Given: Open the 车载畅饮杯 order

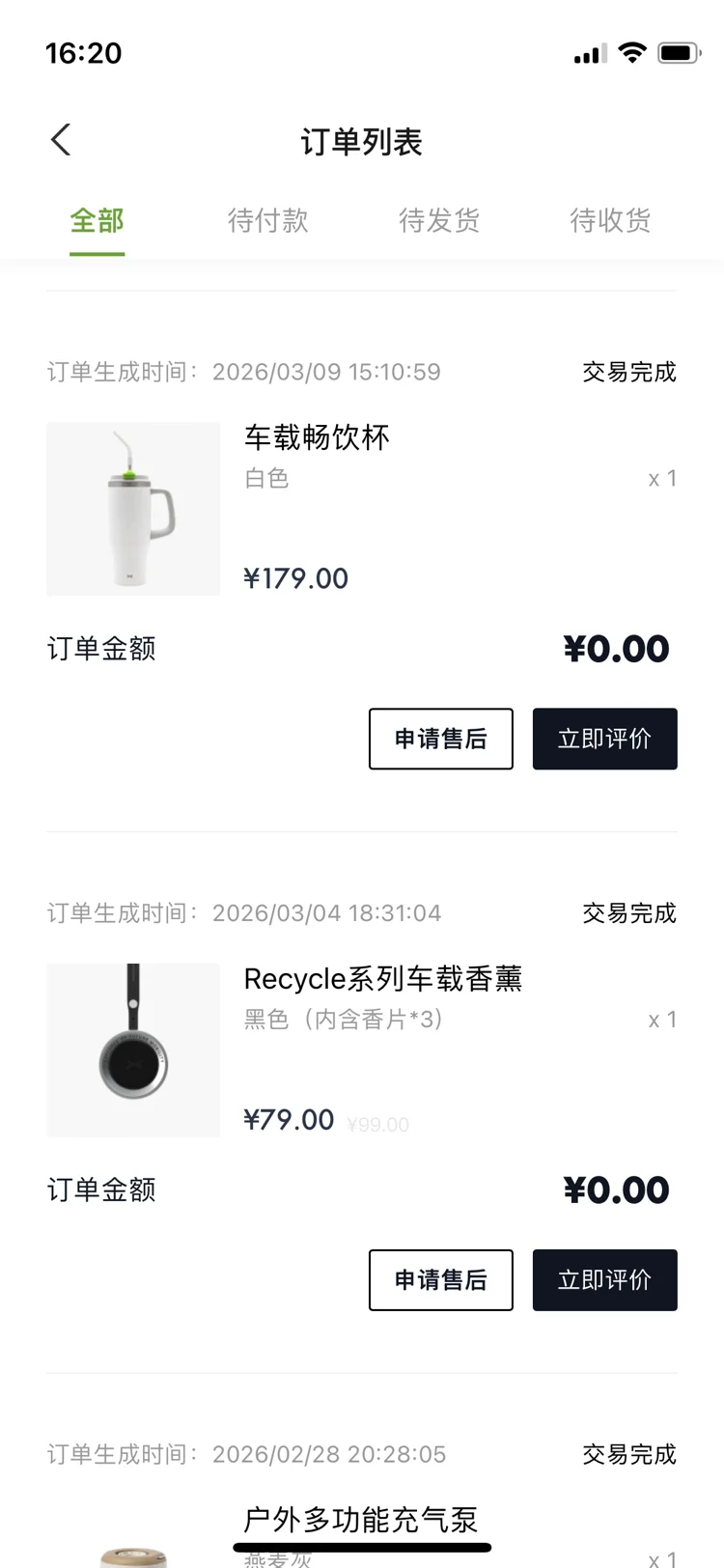Looking at the screenshot, I should pos(317,438).
